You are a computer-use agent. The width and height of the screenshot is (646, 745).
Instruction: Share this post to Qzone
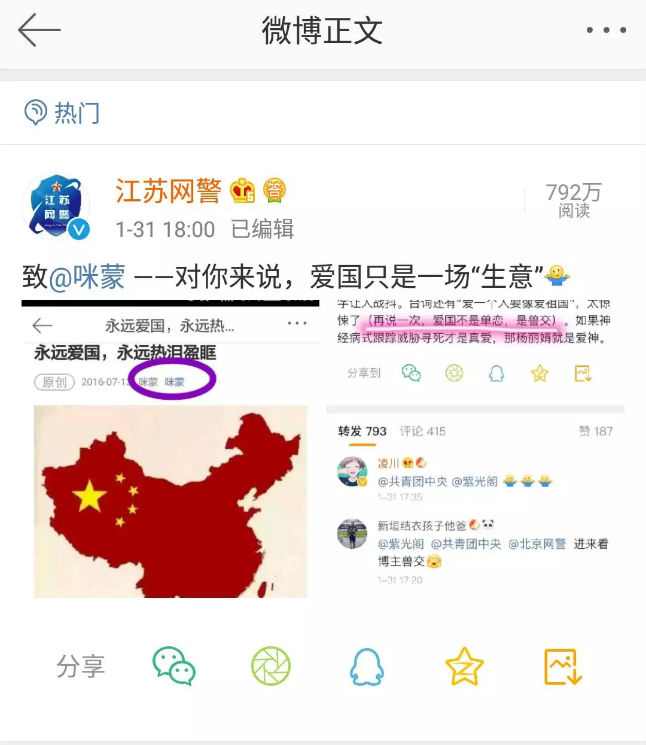point(464,666)
